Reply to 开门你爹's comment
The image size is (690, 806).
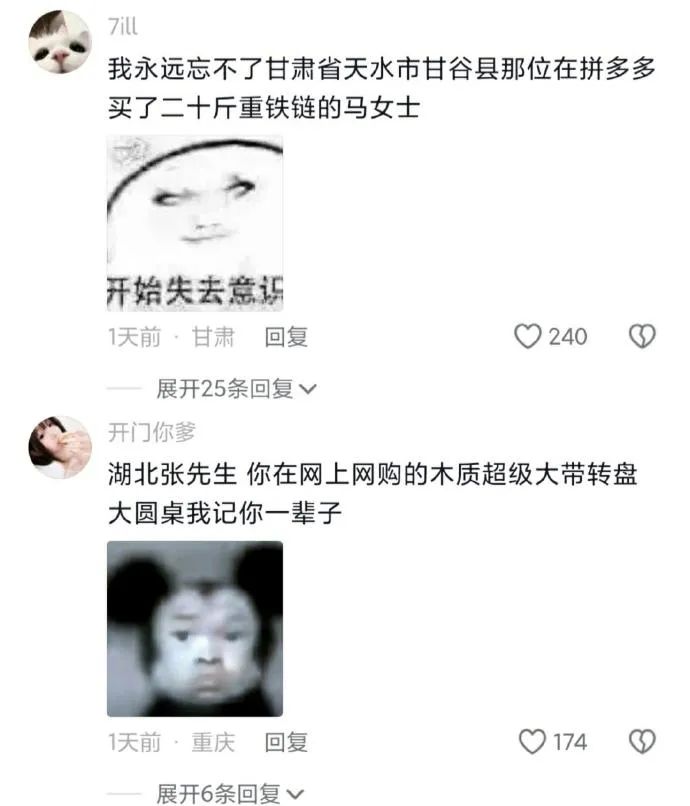tap(286, 743)
